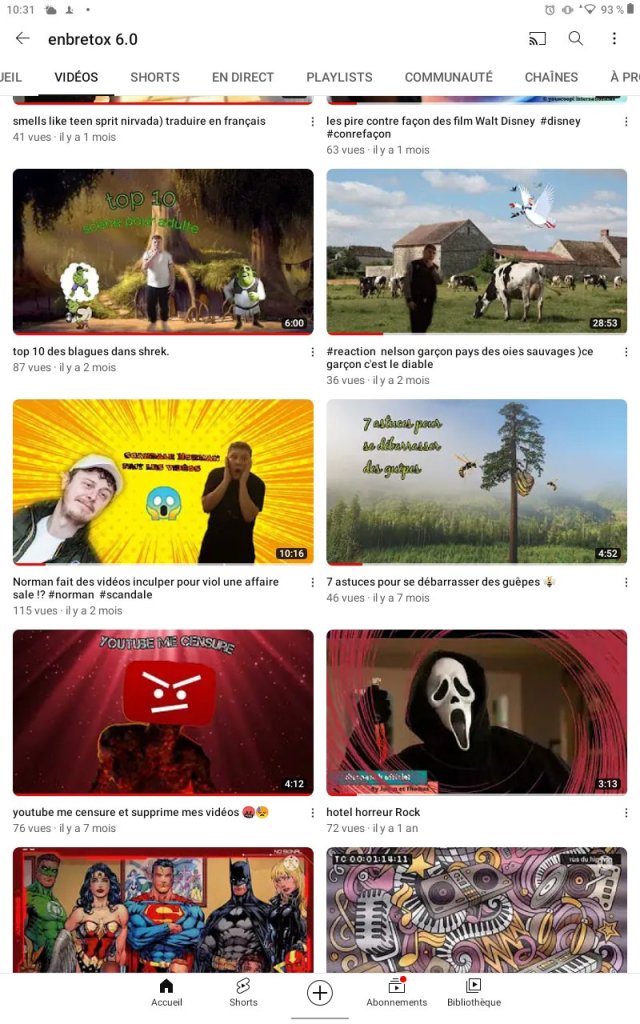The height and width of the screenshot is (1024, 640).
Task: Tap the create plus button
Action: [320, 992]
